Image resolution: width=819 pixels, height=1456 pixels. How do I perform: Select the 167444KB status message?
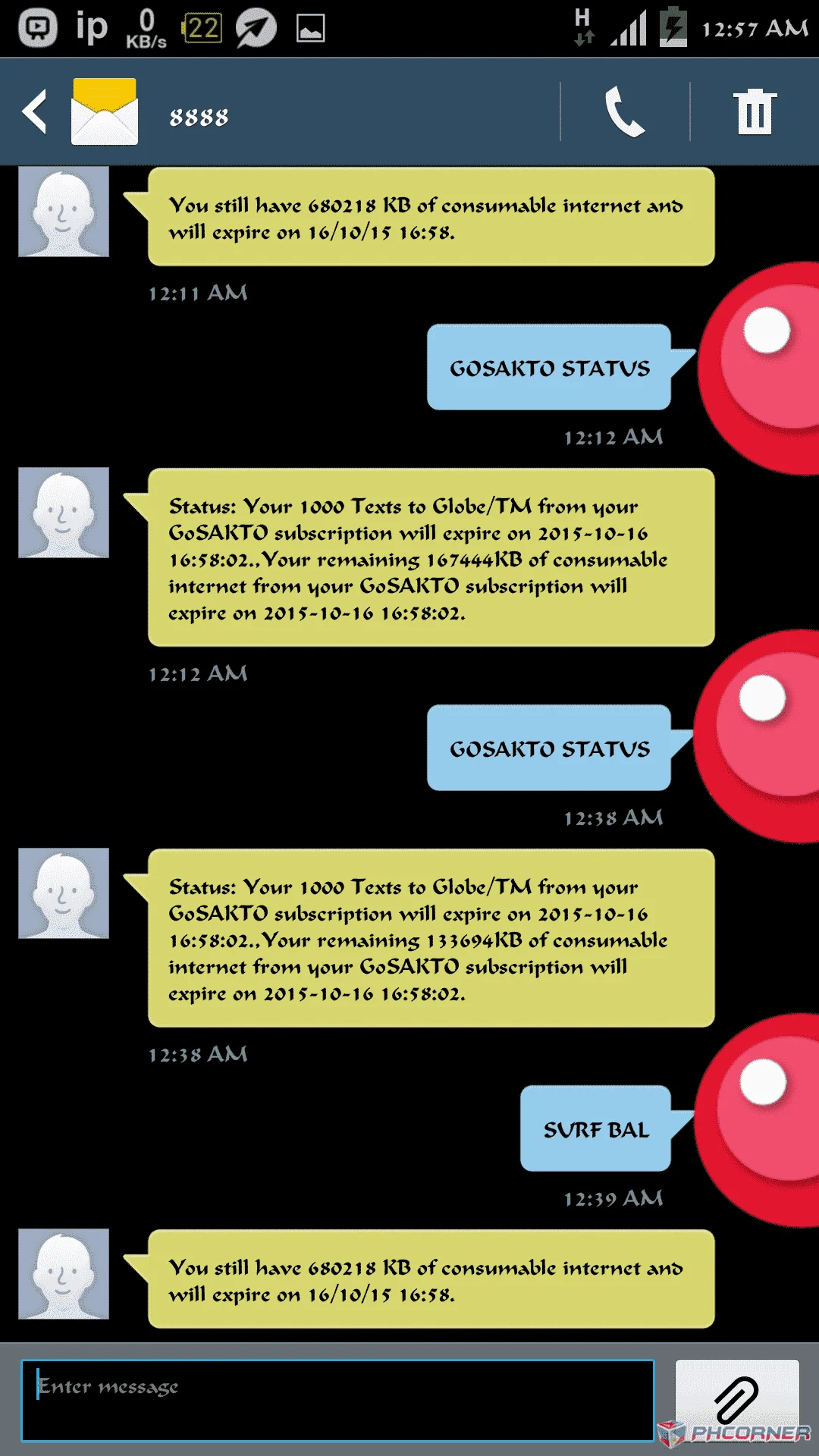(x=431, y=557)
